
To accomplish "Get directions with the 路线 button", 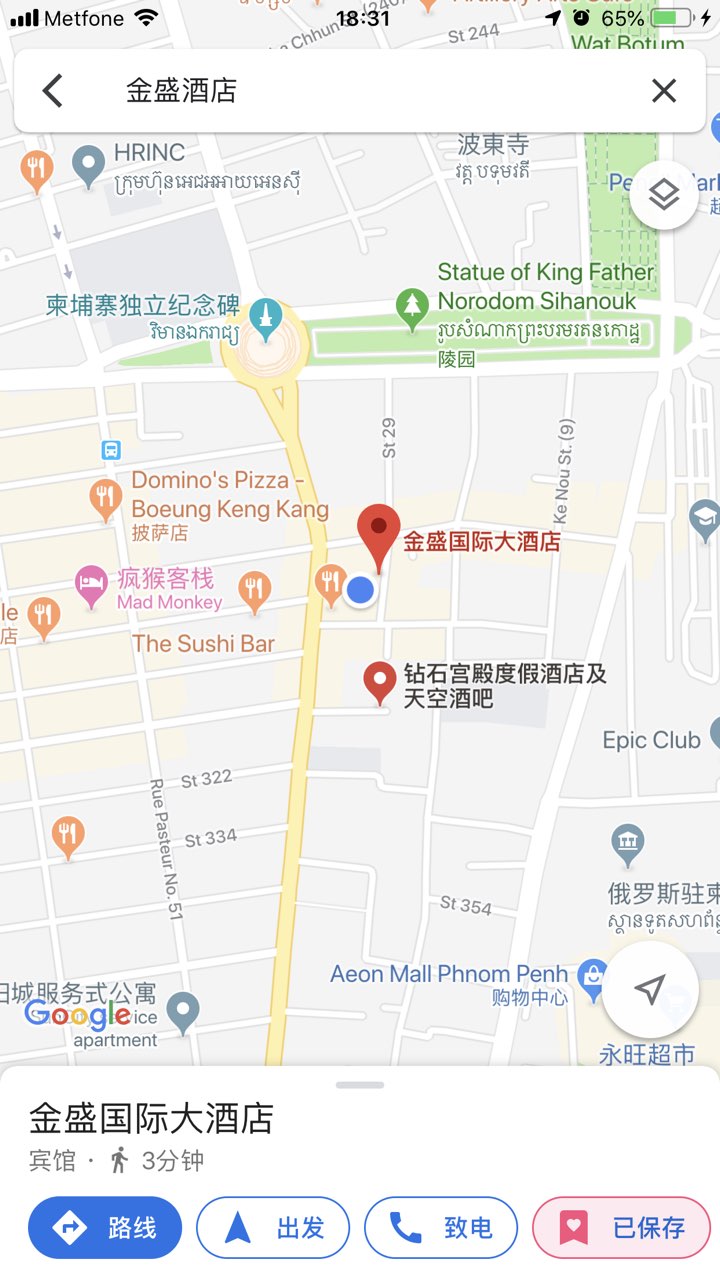I will pos(105,1228).
